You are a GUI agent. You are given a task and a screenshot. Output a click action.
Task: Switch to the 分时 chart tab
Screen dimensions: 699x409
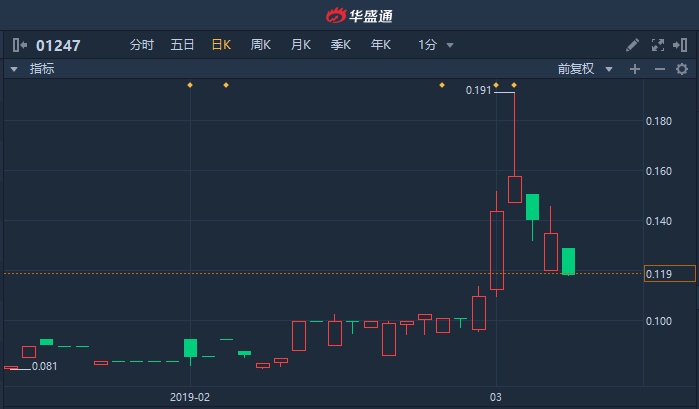tap(142, 45)
